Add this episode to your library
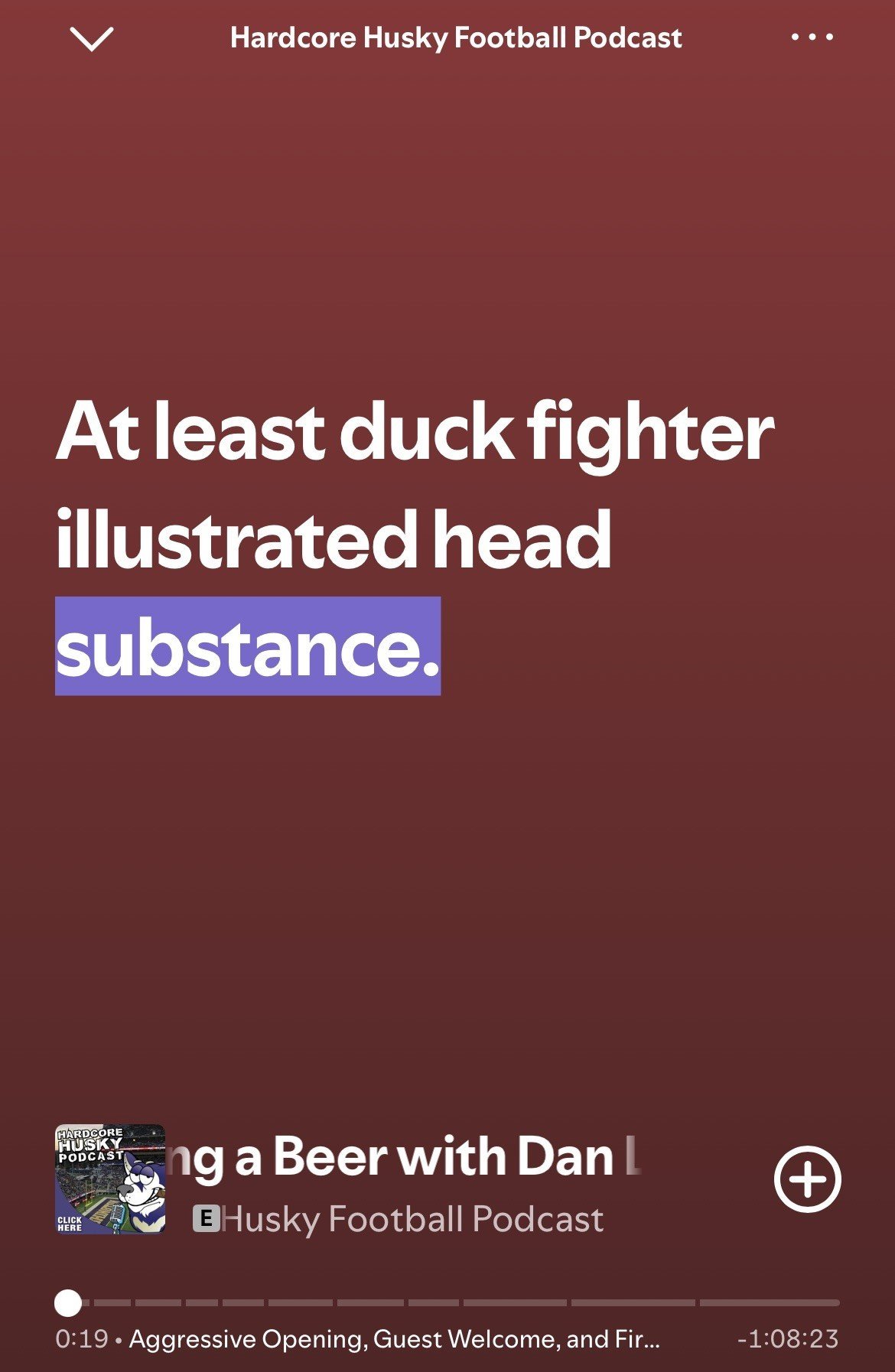Screen dimensions: 895x1372 [807, 1179]
